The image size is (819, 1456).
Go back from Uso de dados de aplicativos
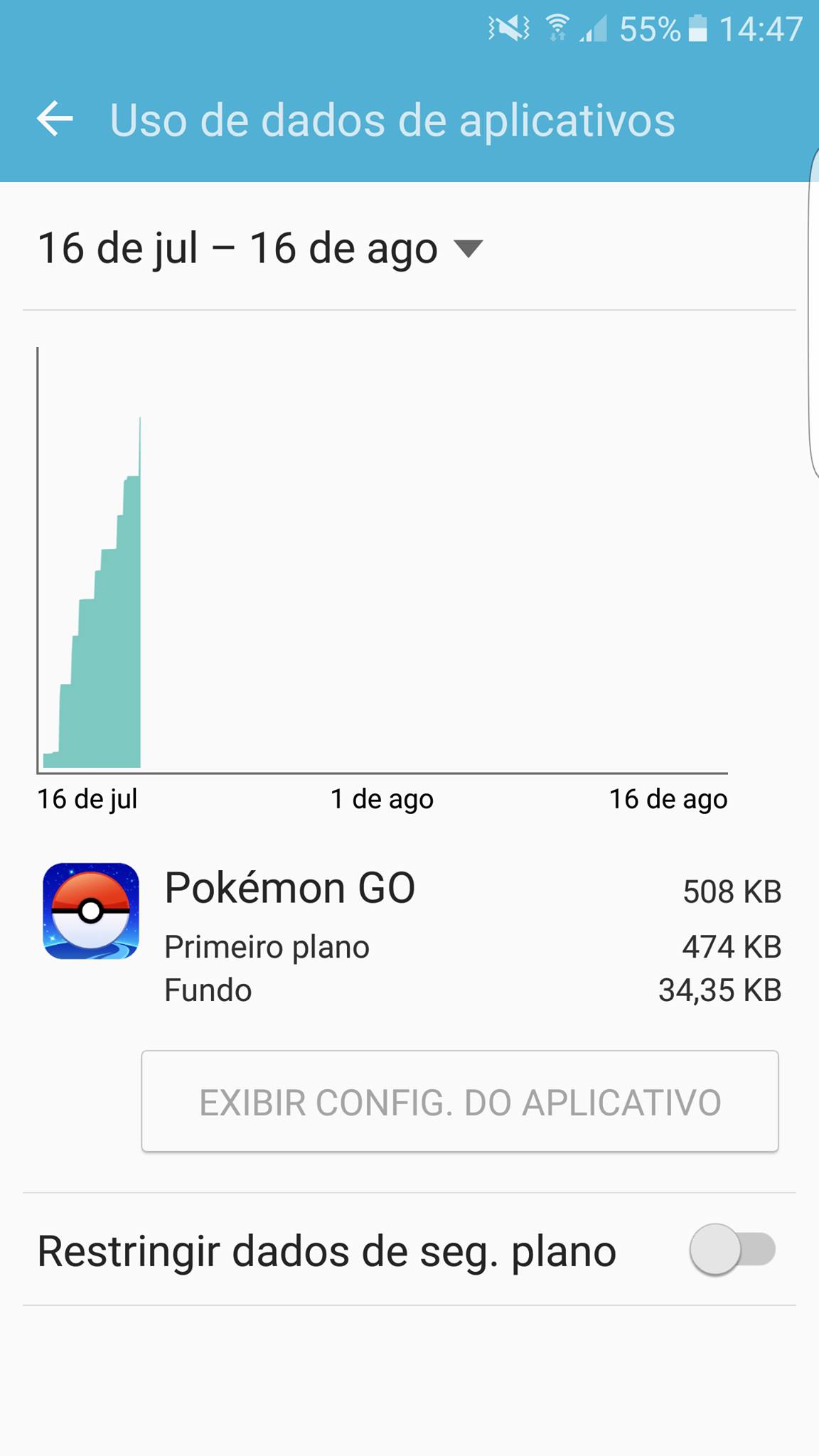pos(55,119)
